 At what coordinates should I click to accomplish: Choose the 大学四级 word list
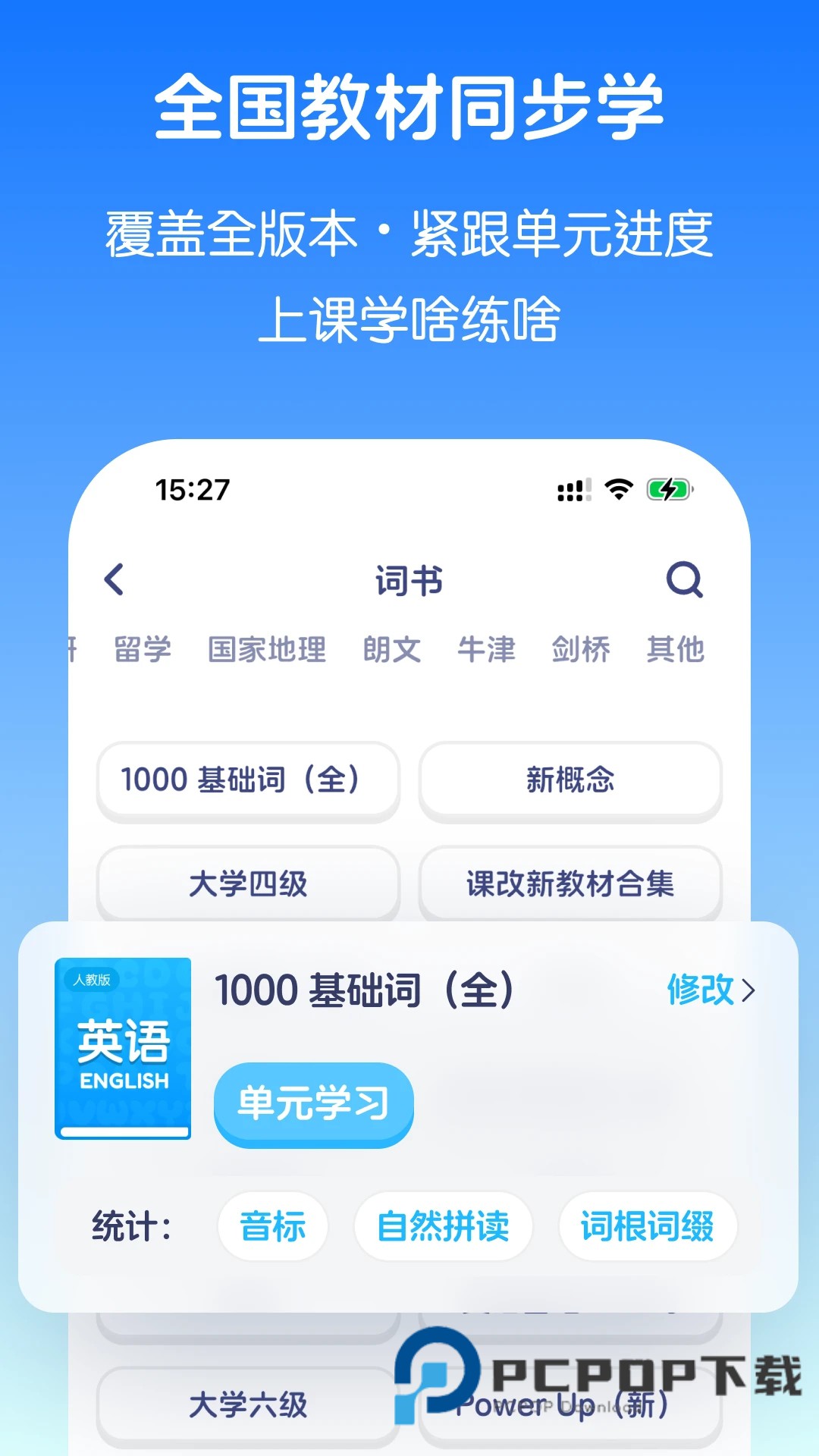click(248, 883)
